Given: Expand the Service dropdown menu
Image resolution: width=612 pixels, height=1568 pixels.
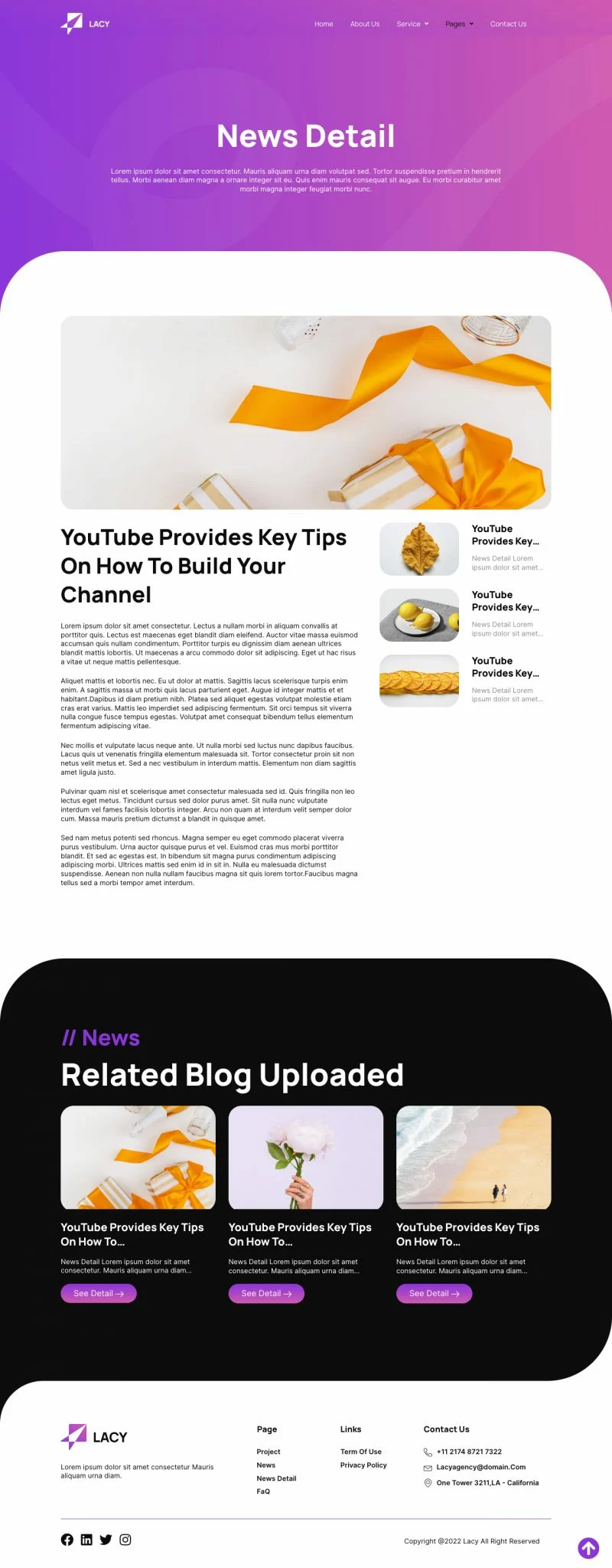Looking at the screenshot, I should [x=412, y=24].
